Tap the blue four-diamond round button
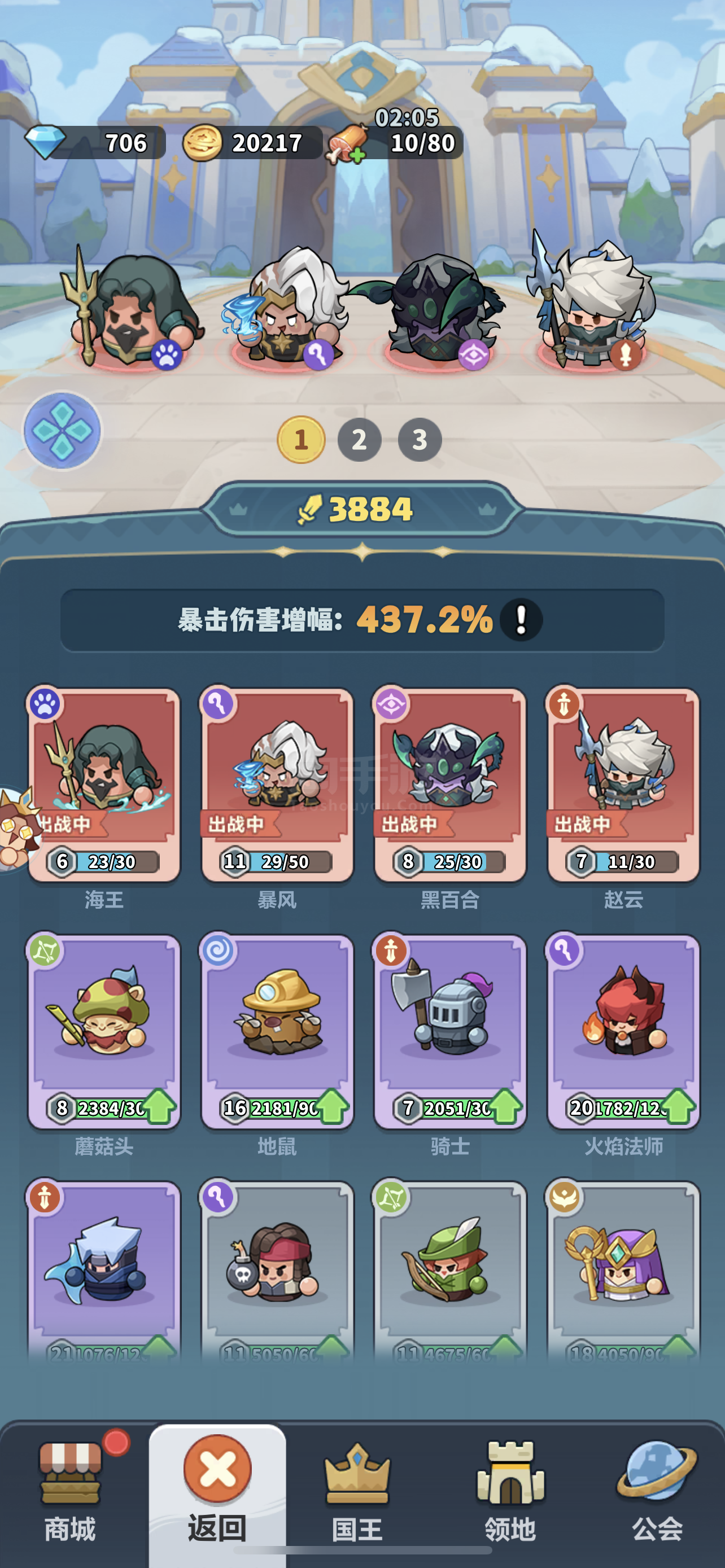Image resolution: width=725 pixels, height=1568 pixels. click(62, 430)
